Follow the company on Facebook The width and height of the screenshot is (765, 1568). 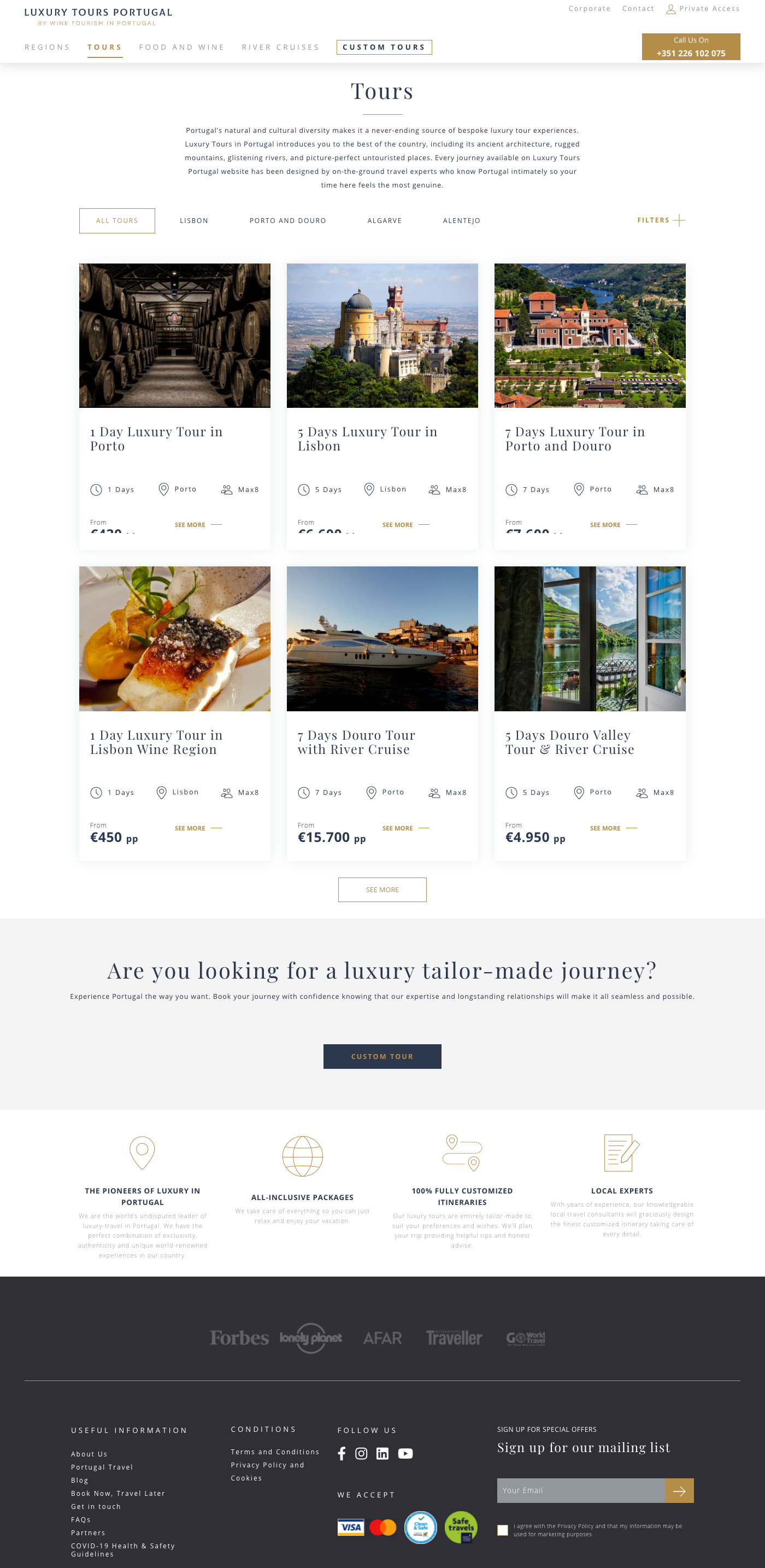point(342,1453)
